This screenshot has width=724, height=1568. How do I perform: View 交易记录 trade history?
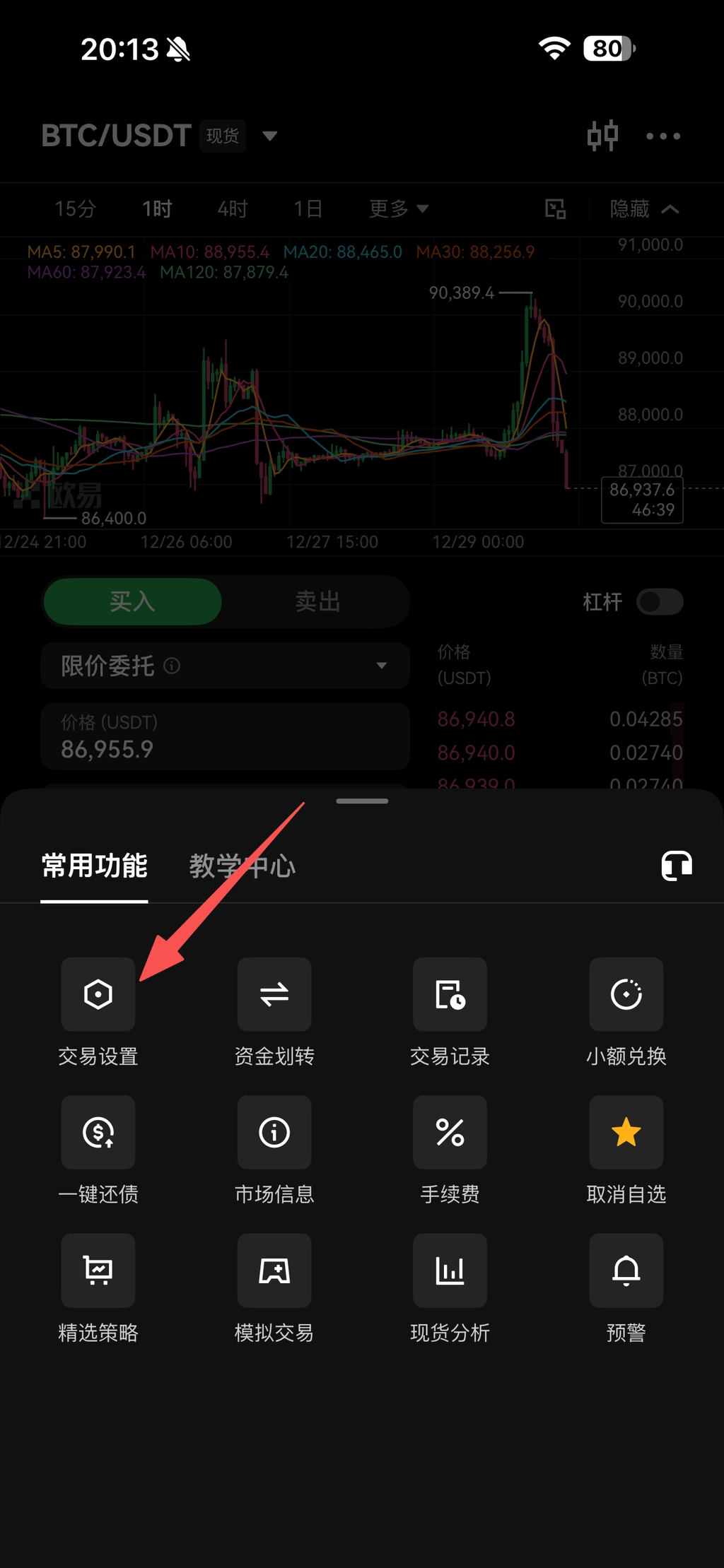[x=450, y=994]
